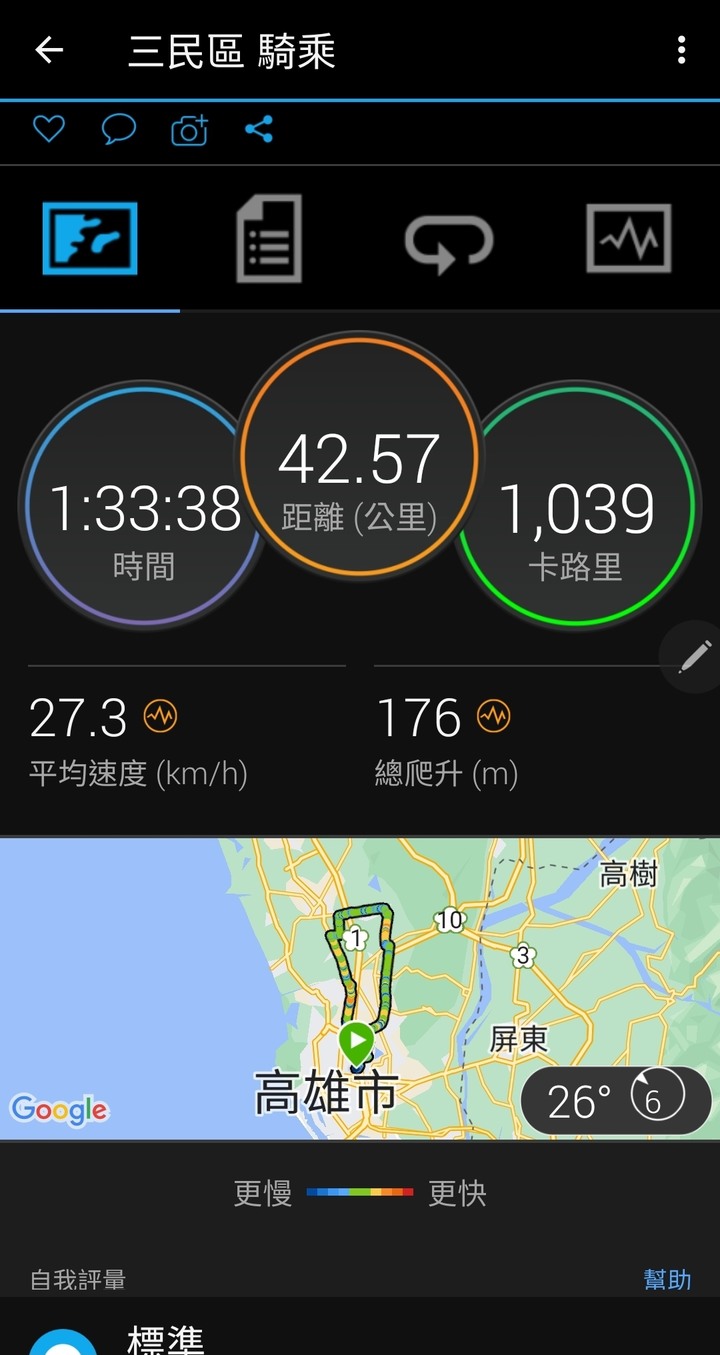View the 176 total ascent chart
This screenshot has width=720, height=1355.
pyautogui.click(x=493, y=716)
